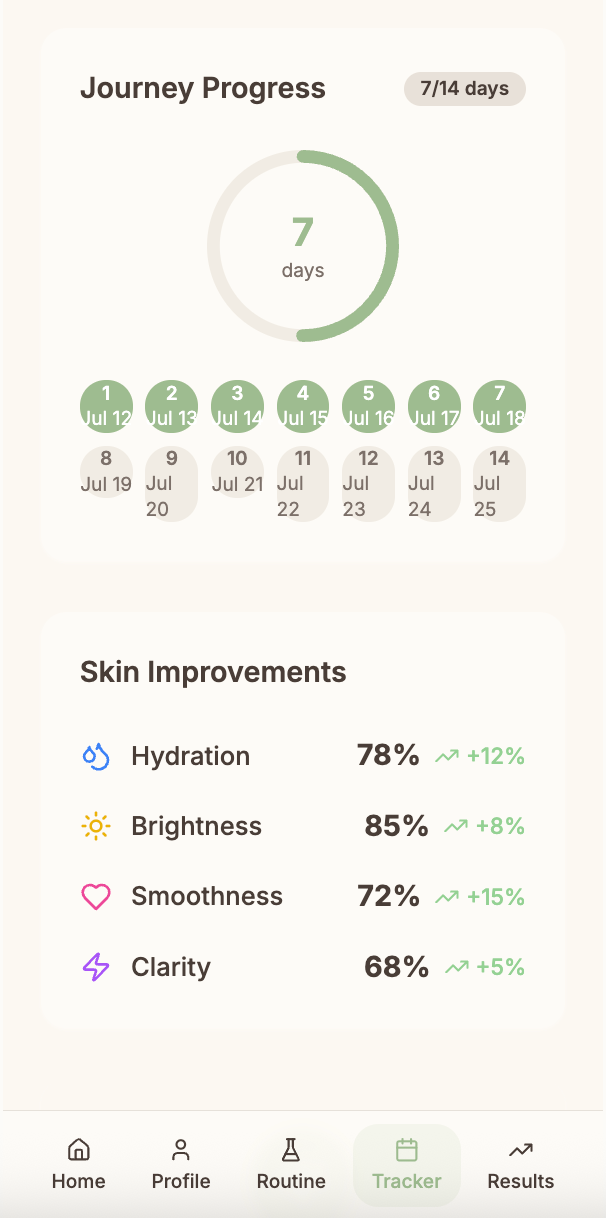Open the Results tab
The width and height of the screenshot is (606, 1218).
tap(520, 1165)
